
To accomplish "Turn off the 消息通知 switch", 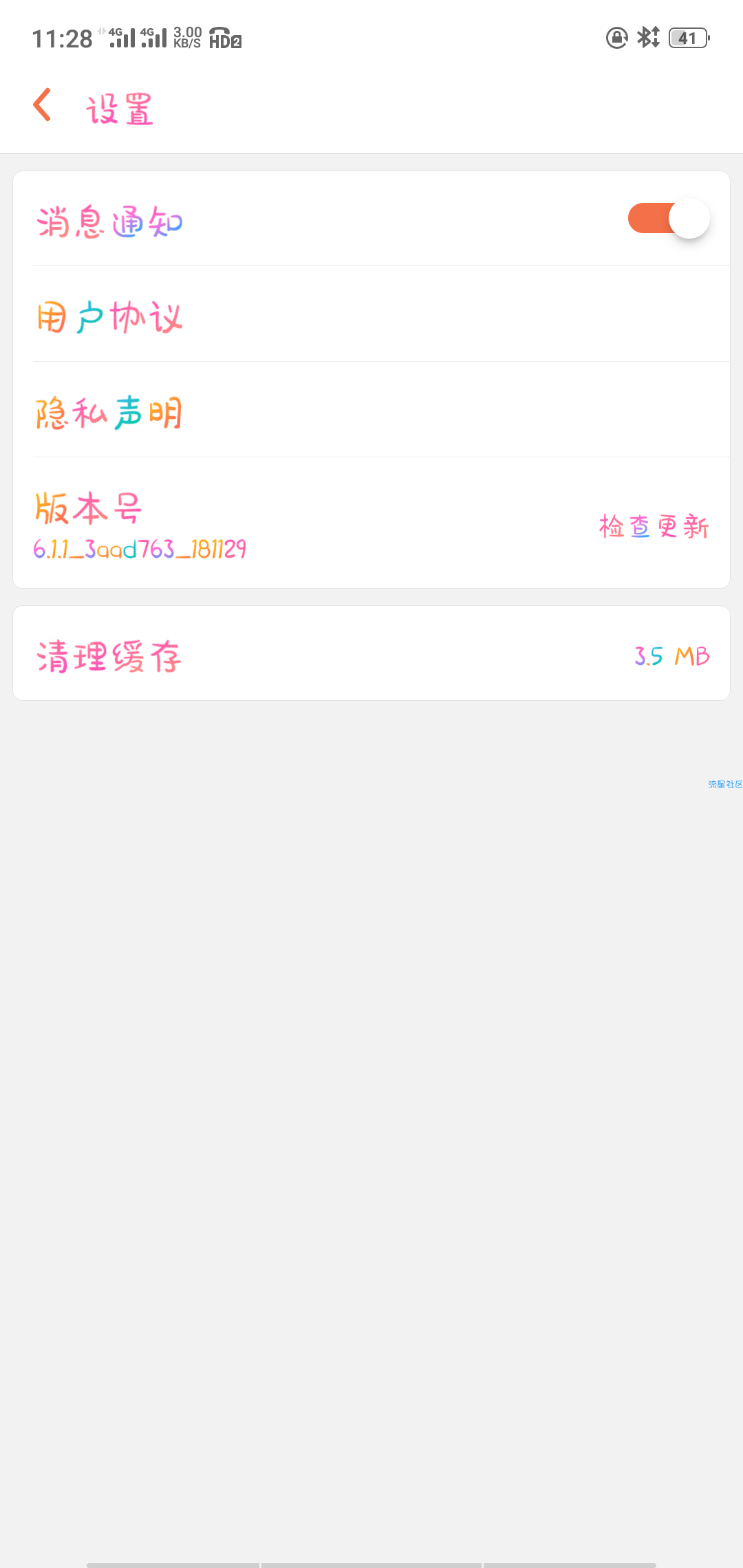I will (x=669, y=219).
